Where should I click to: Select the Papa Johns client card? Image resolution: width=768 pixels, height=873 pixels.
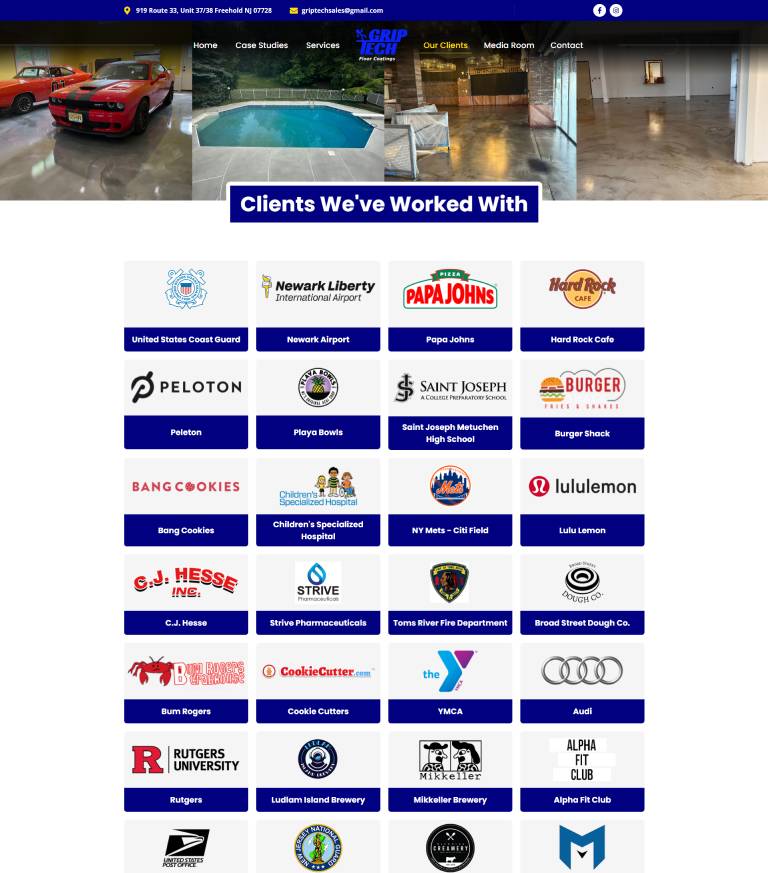pyautogui.click(x=450, y=305)
